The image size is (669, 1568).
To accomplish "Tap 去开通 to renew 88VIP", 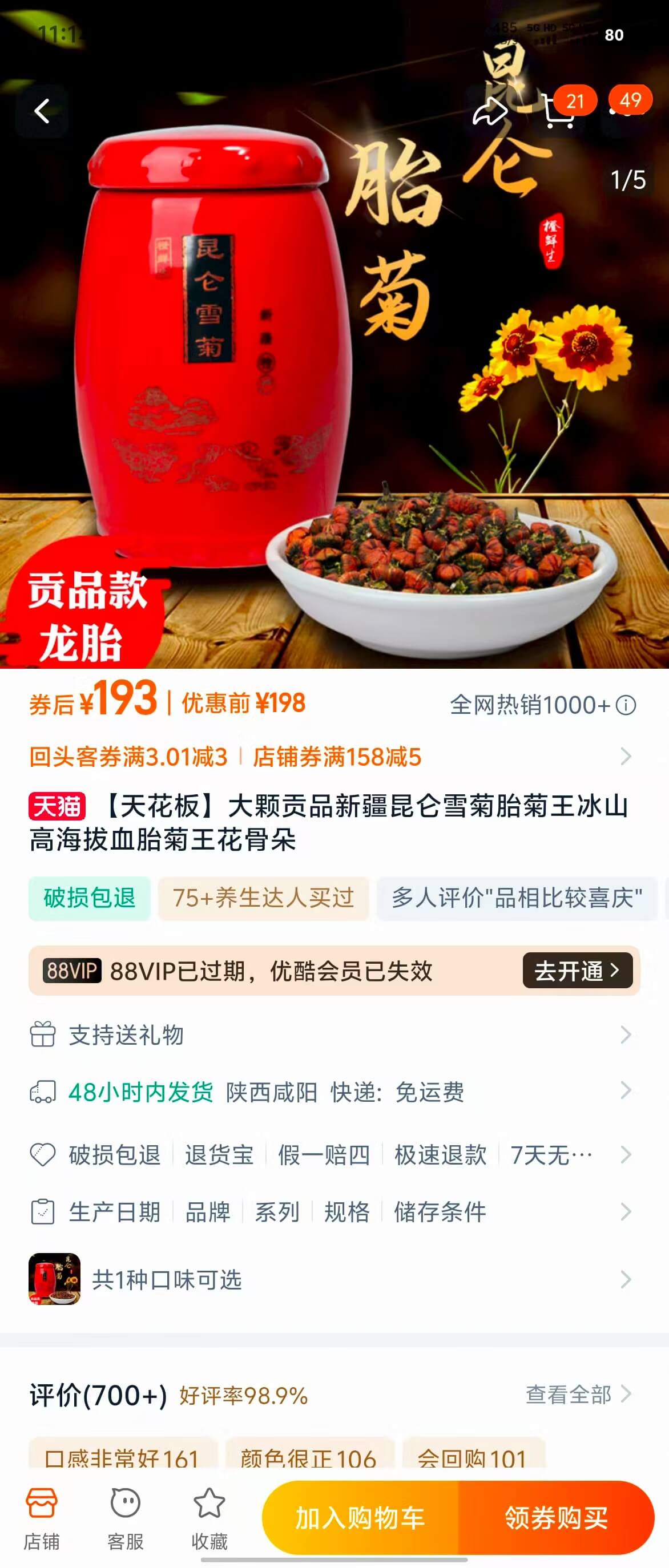I will 577,970.
